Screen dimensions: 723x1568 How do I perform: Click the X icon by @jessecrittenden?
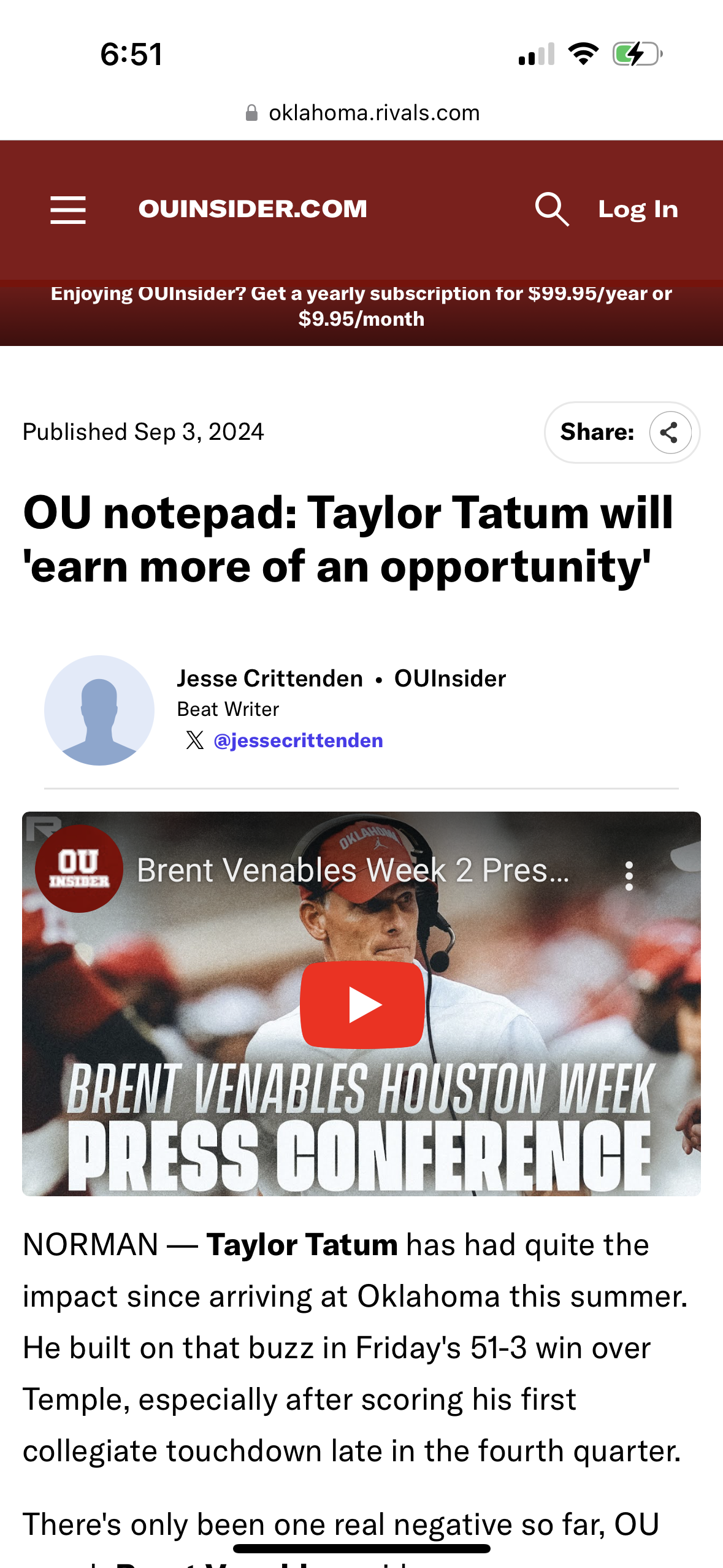point(194,740)
